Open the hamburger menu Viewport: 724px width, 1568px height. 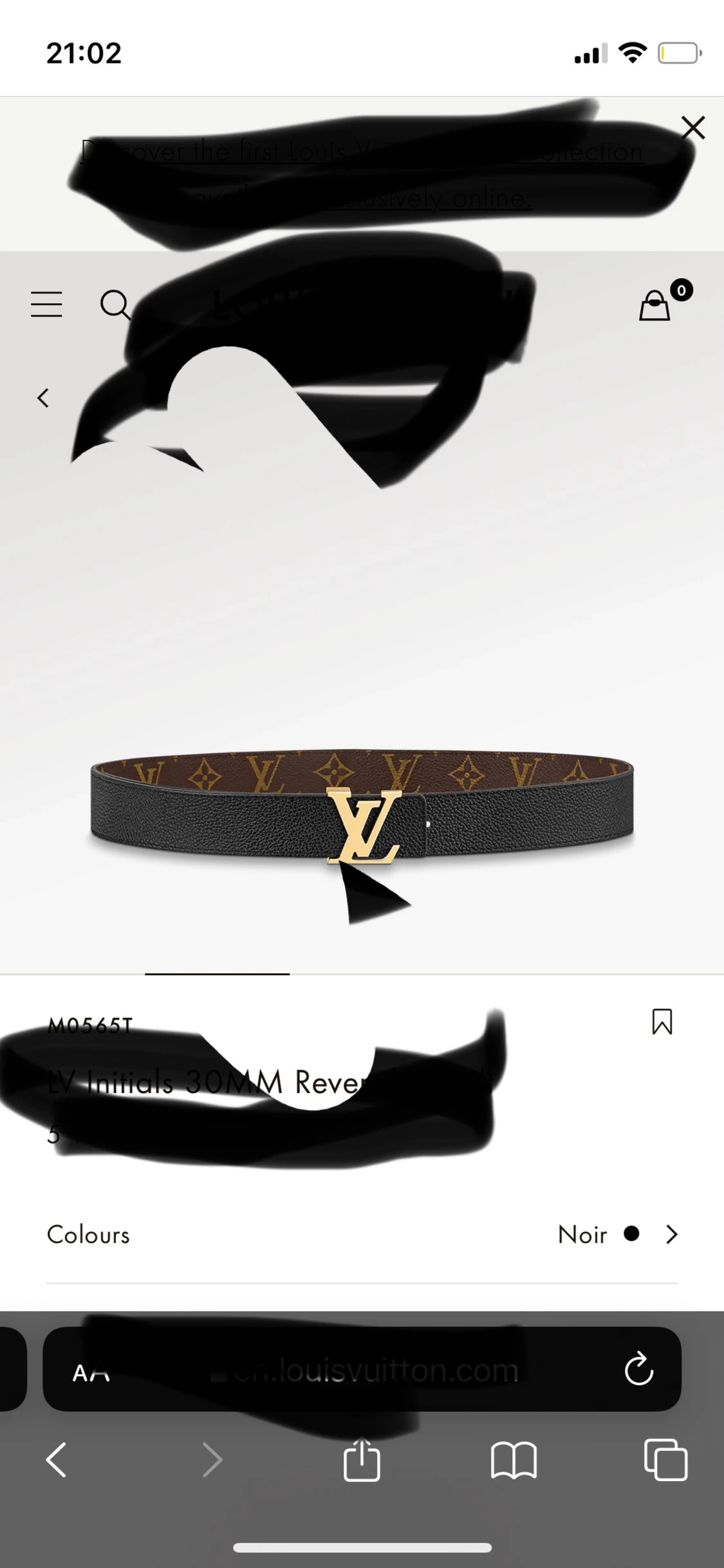tap(46, 304)
